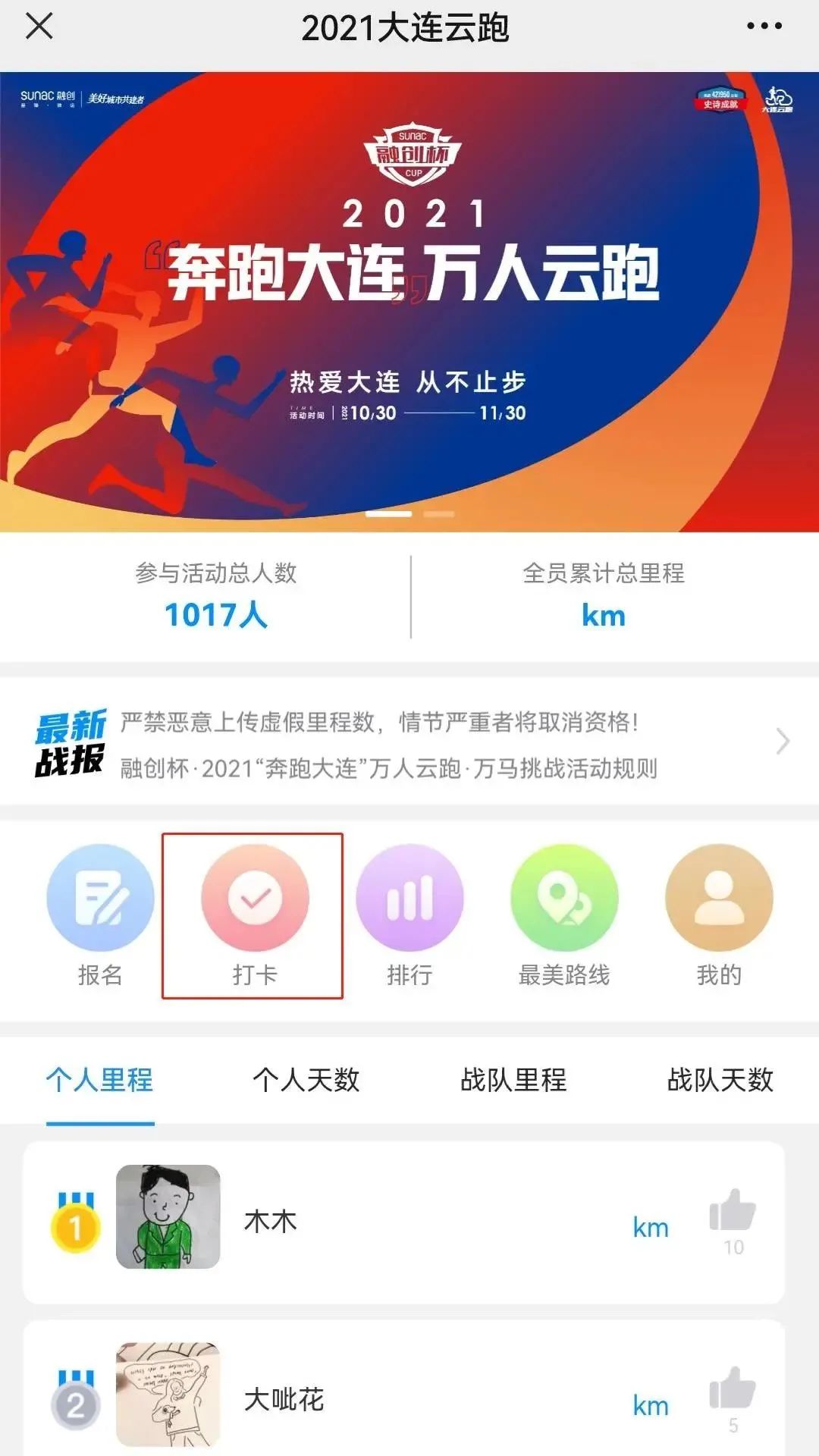This screenshot has height=1456, width=819.
Task: Open 大呲花's ranking row
Action: tap(409, 1399)
